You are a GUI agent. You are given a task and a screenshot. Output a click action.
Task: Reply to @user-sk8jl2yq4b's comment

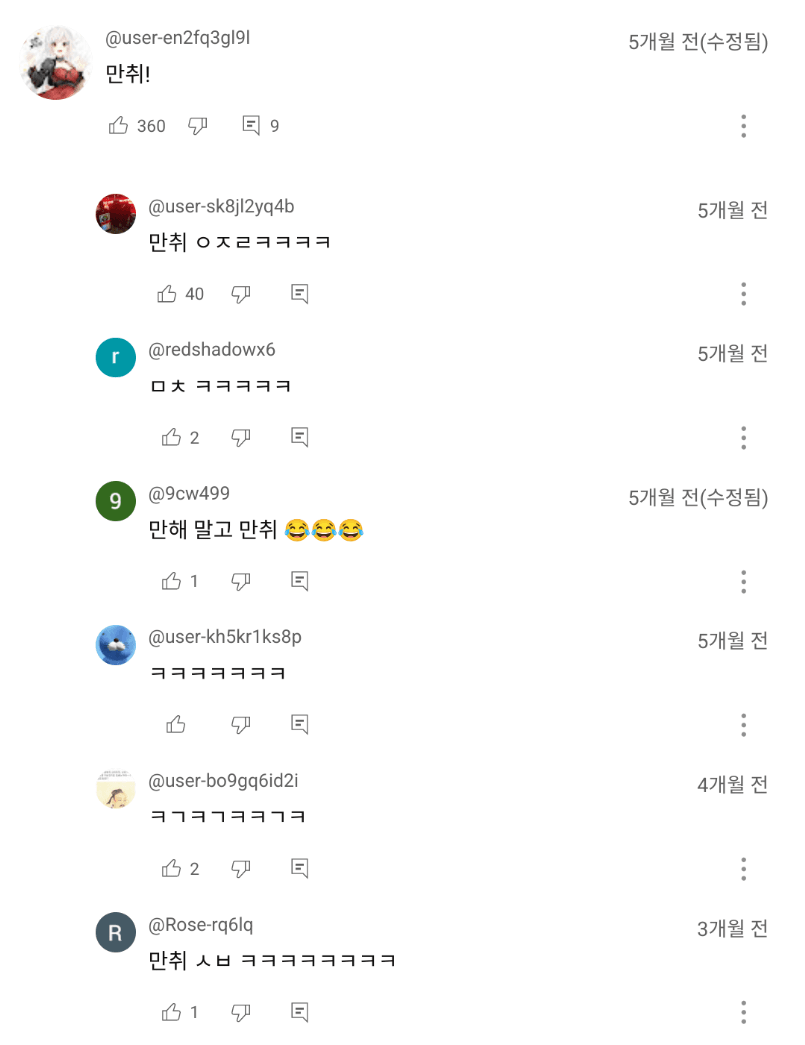300,294
